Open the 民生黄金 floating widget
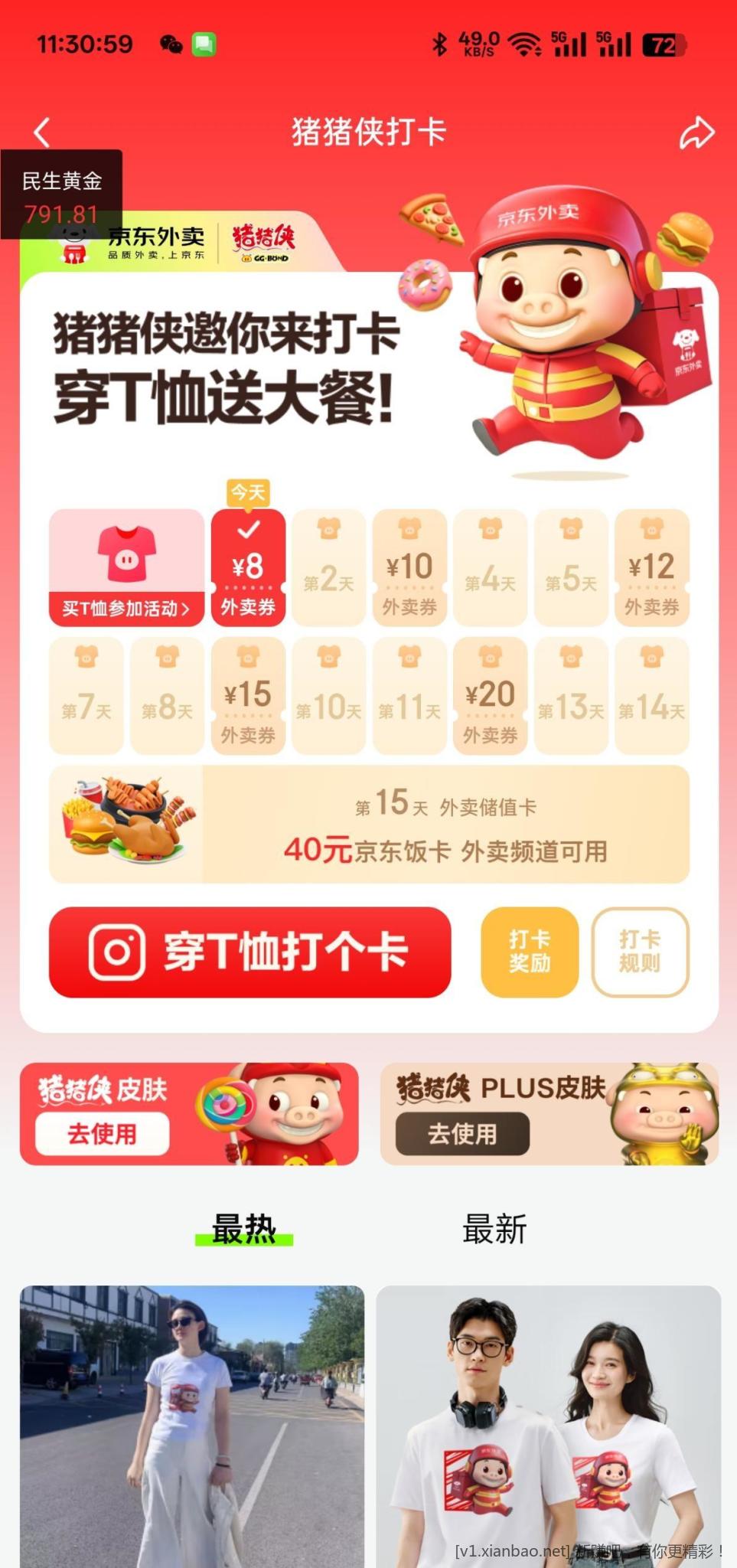737x1568 pixels. click(61, 194)
